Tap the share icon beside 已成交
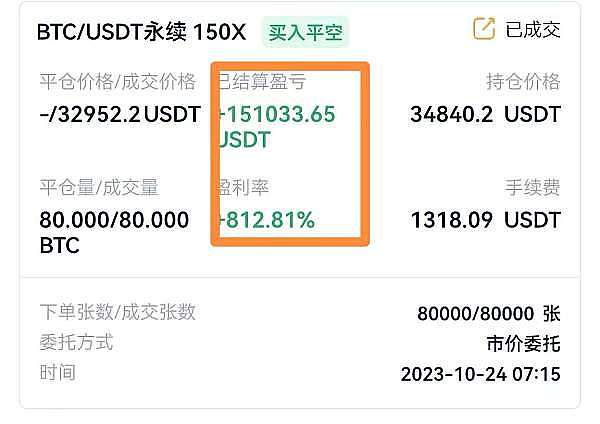Viewport: 600px width, 424px height. pyautogui.click(x=484, y=29)
